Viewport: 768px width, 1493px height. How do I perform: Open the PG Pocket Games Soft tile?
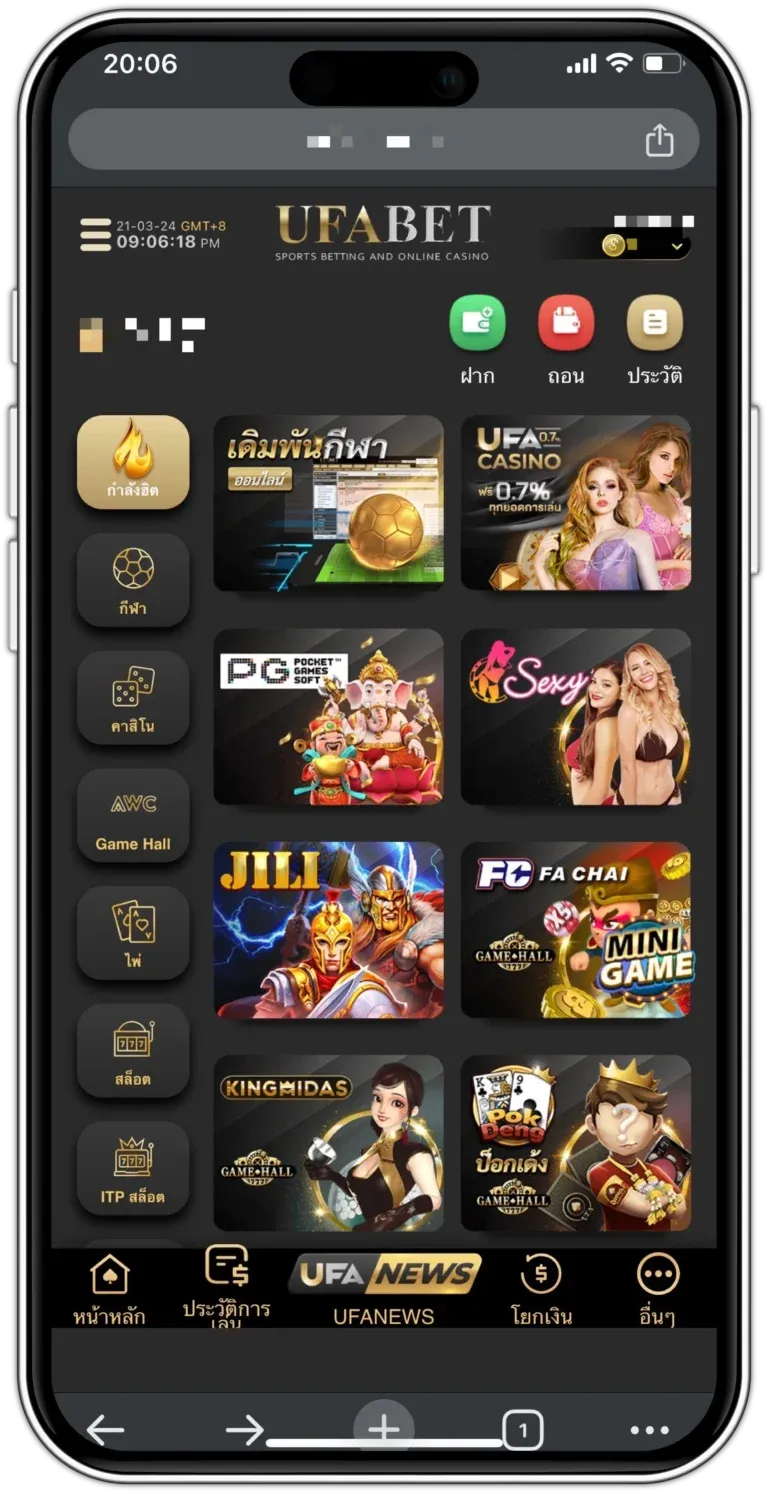[328, 716]
